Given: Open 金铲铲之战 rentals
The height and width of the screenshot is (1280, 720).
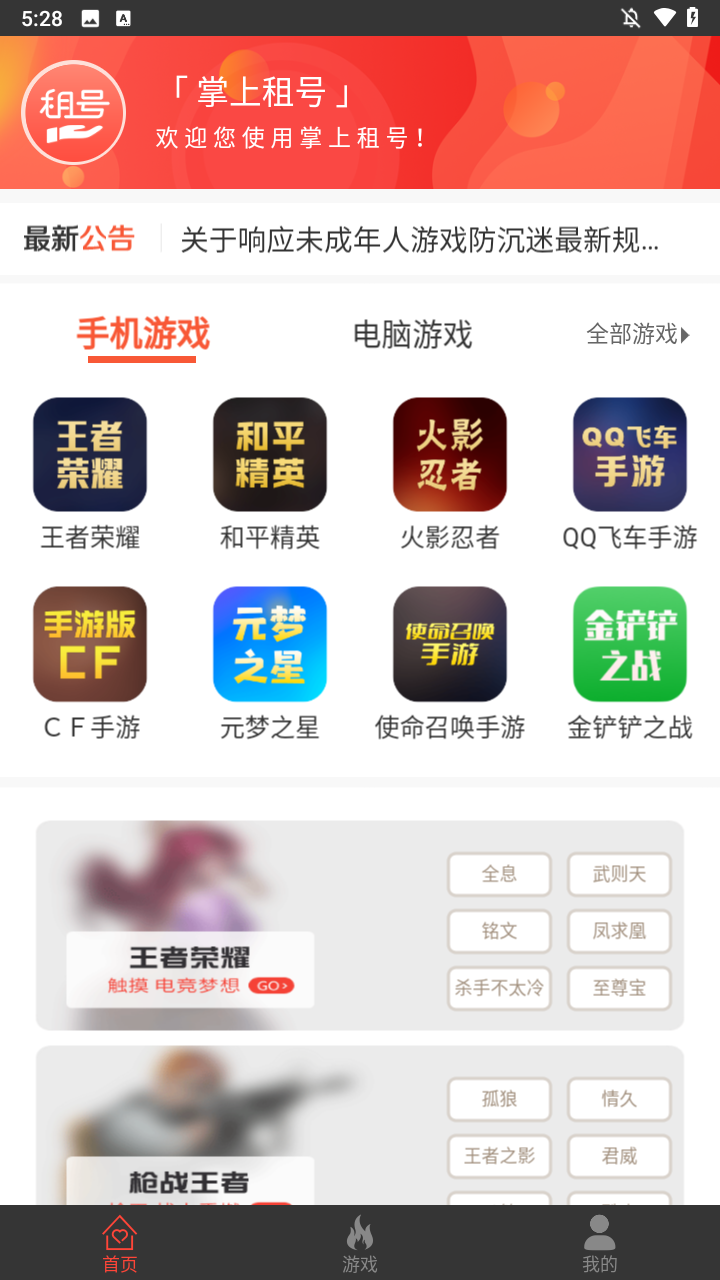Looking at the screenshot, I should click(x=630, y=644).
